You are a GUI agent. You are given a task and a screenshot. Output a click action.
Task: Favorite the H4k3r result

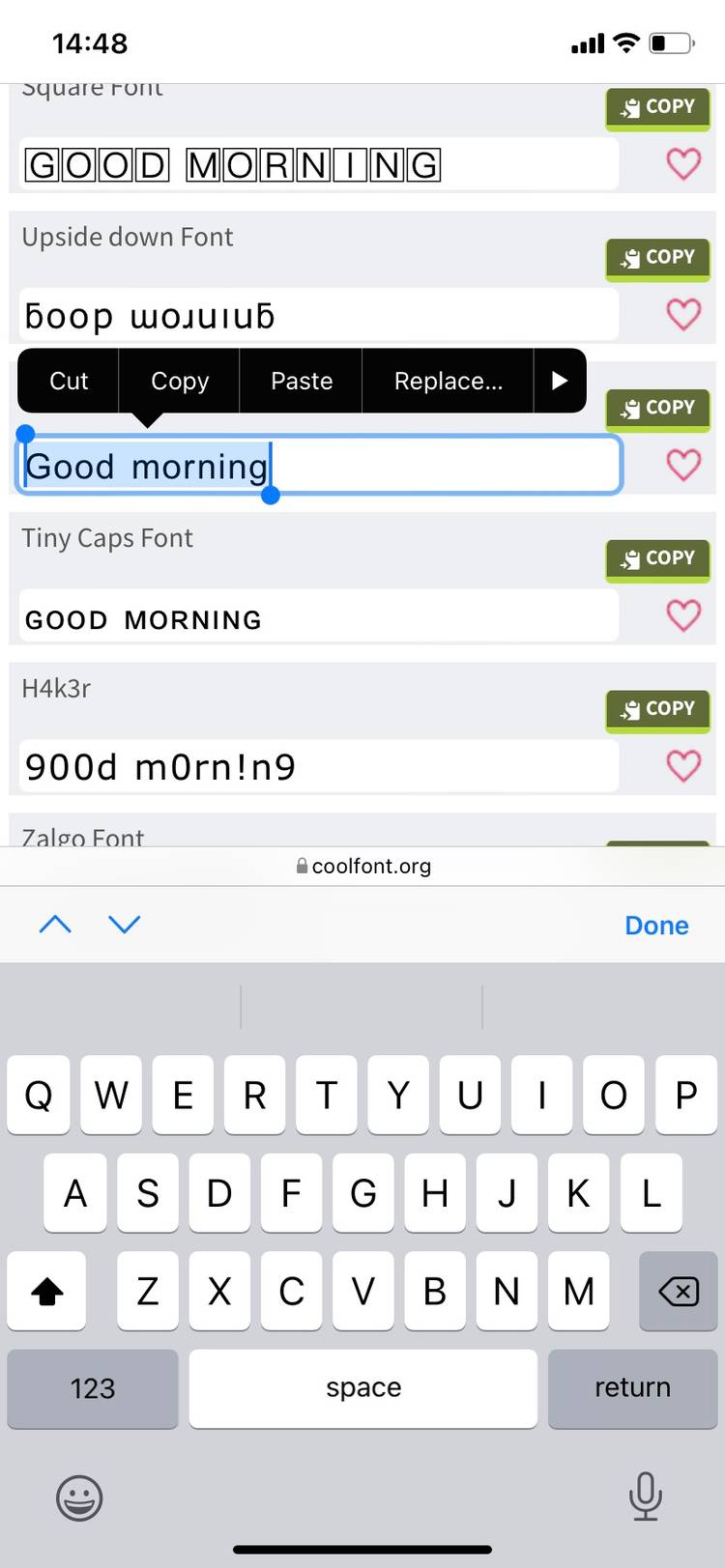coord(683,766)
